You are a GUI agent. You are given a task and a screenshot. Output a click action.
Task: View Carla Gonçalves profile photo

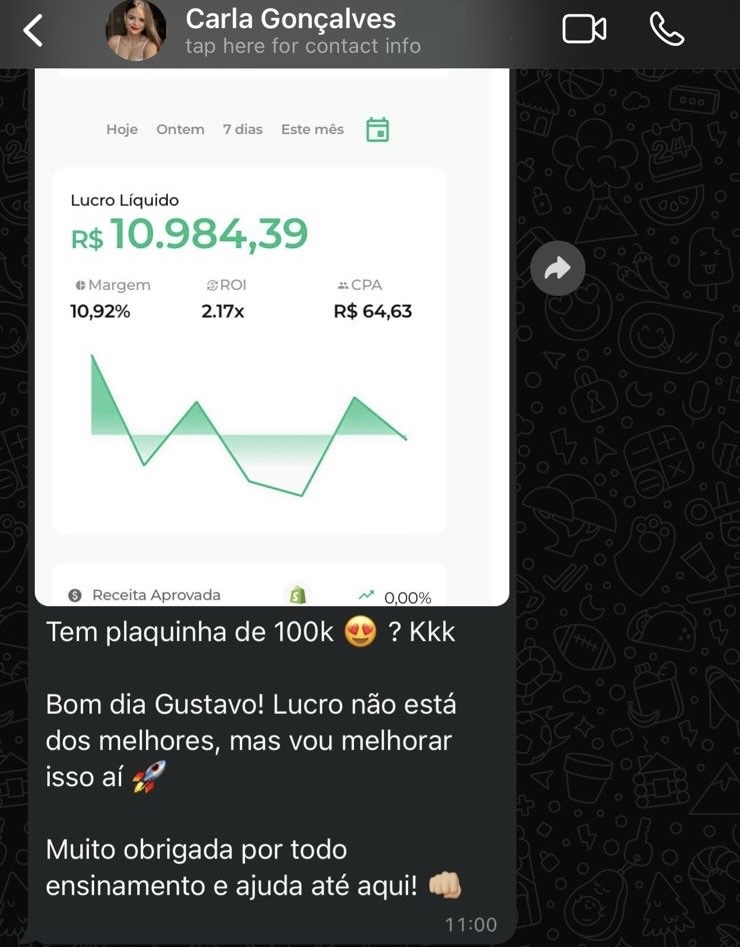(136, 30)
